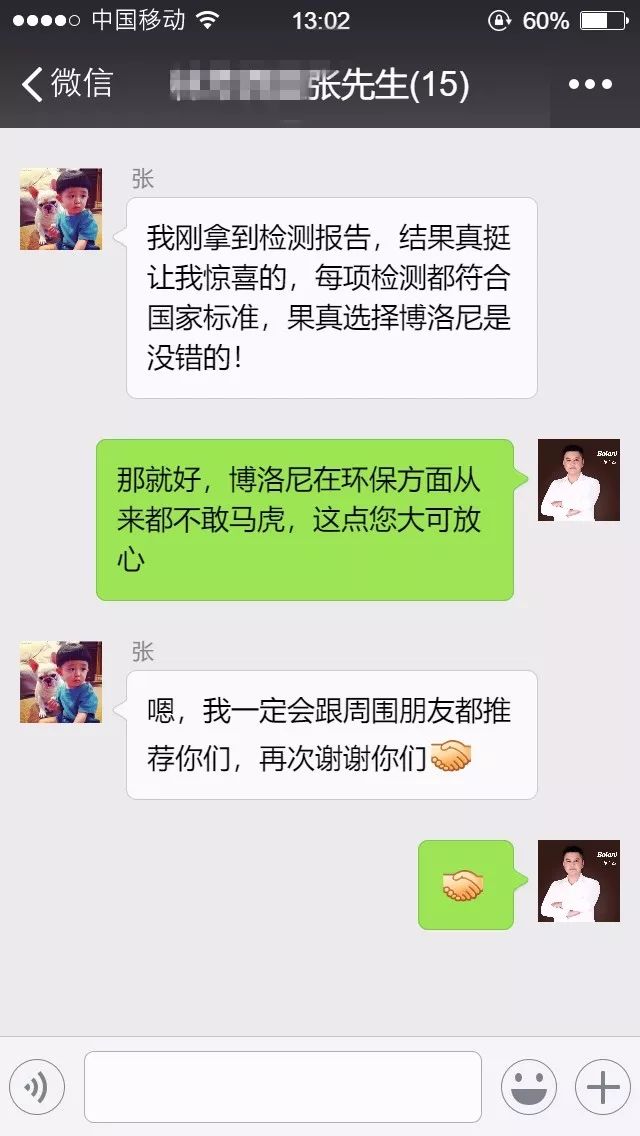The image size is (640, 1136).
Task: Open the group chat options menu
Action: click(589, 84)
